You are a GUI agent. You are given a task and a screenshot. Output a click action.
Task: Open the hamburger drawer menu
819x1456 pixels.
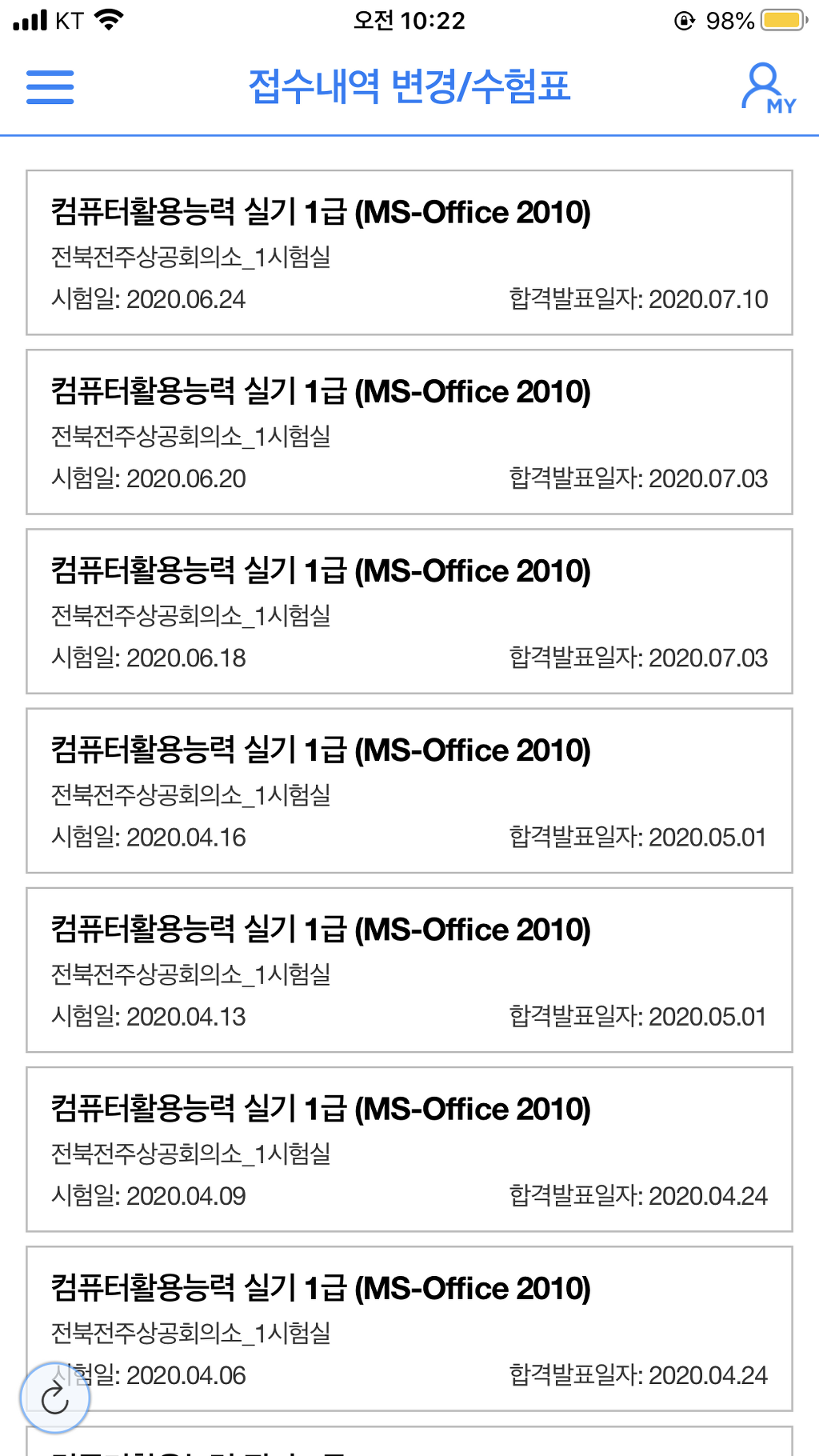coord(50,87)
